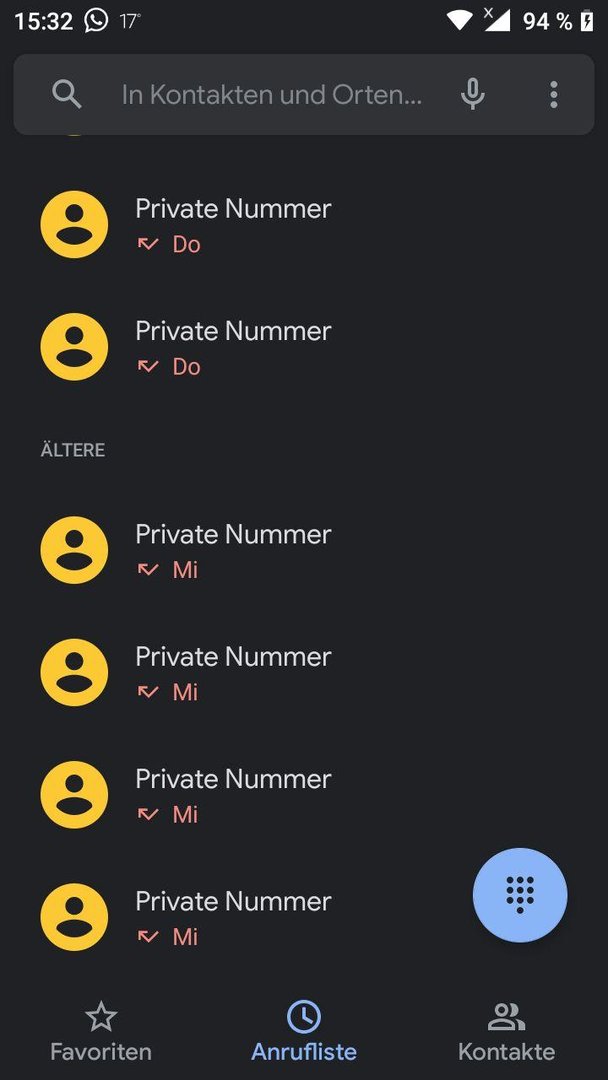Open the contacts and places search field

(x=271, y=94)
